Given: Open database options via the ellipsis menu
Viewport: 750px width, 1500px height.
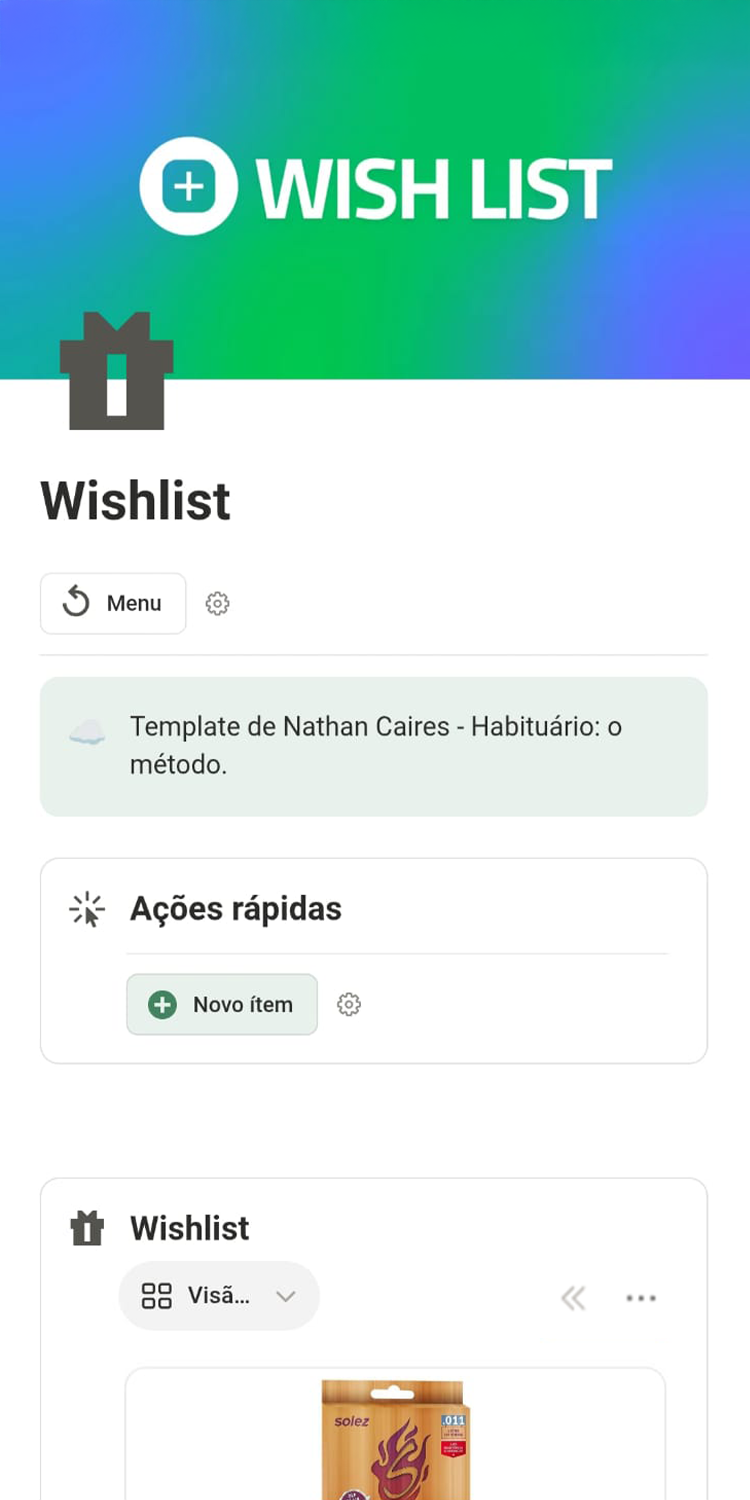Looking at the screenshot, I should (640, 1297).
